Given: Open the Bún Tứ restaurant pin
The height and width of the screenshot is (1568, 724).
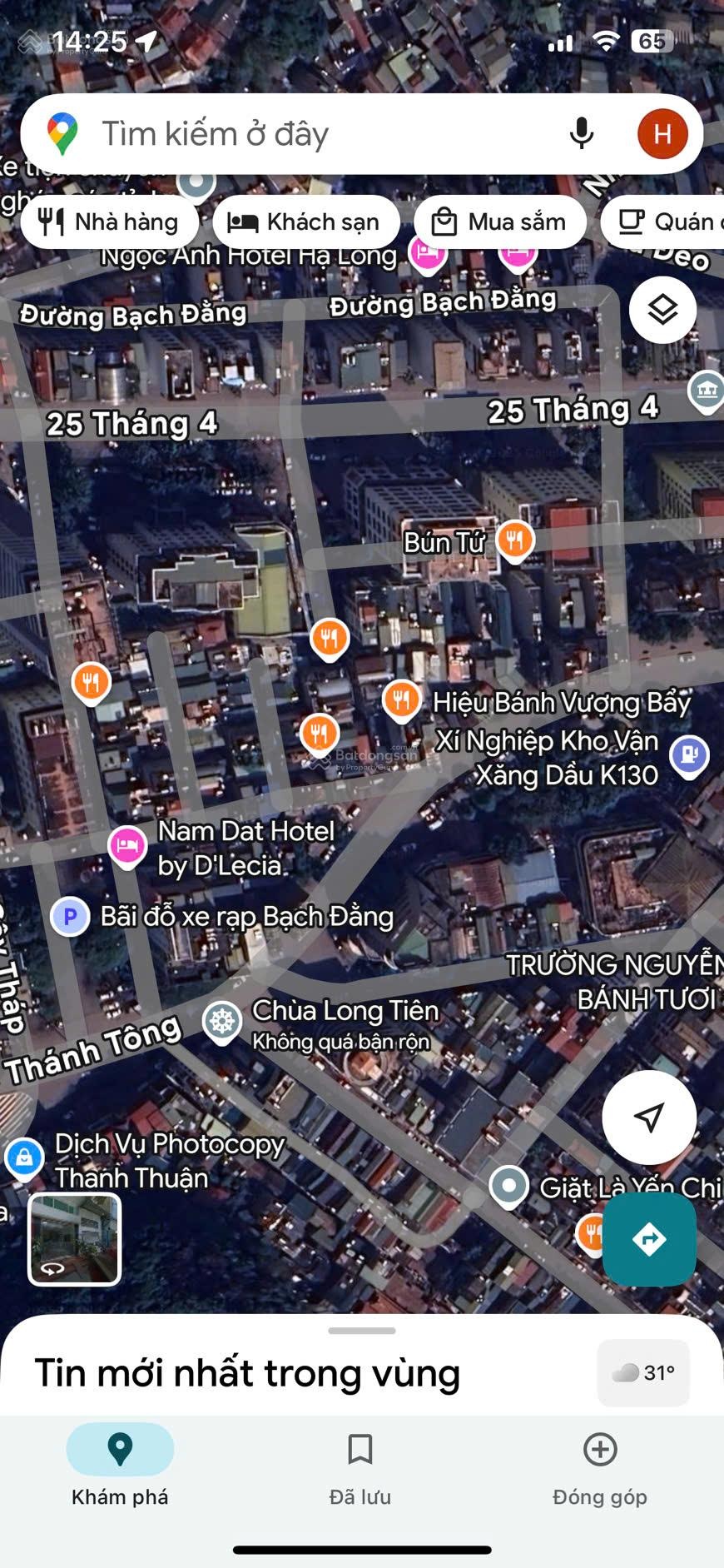Looking at the screenshot, I should click(515, 540).
